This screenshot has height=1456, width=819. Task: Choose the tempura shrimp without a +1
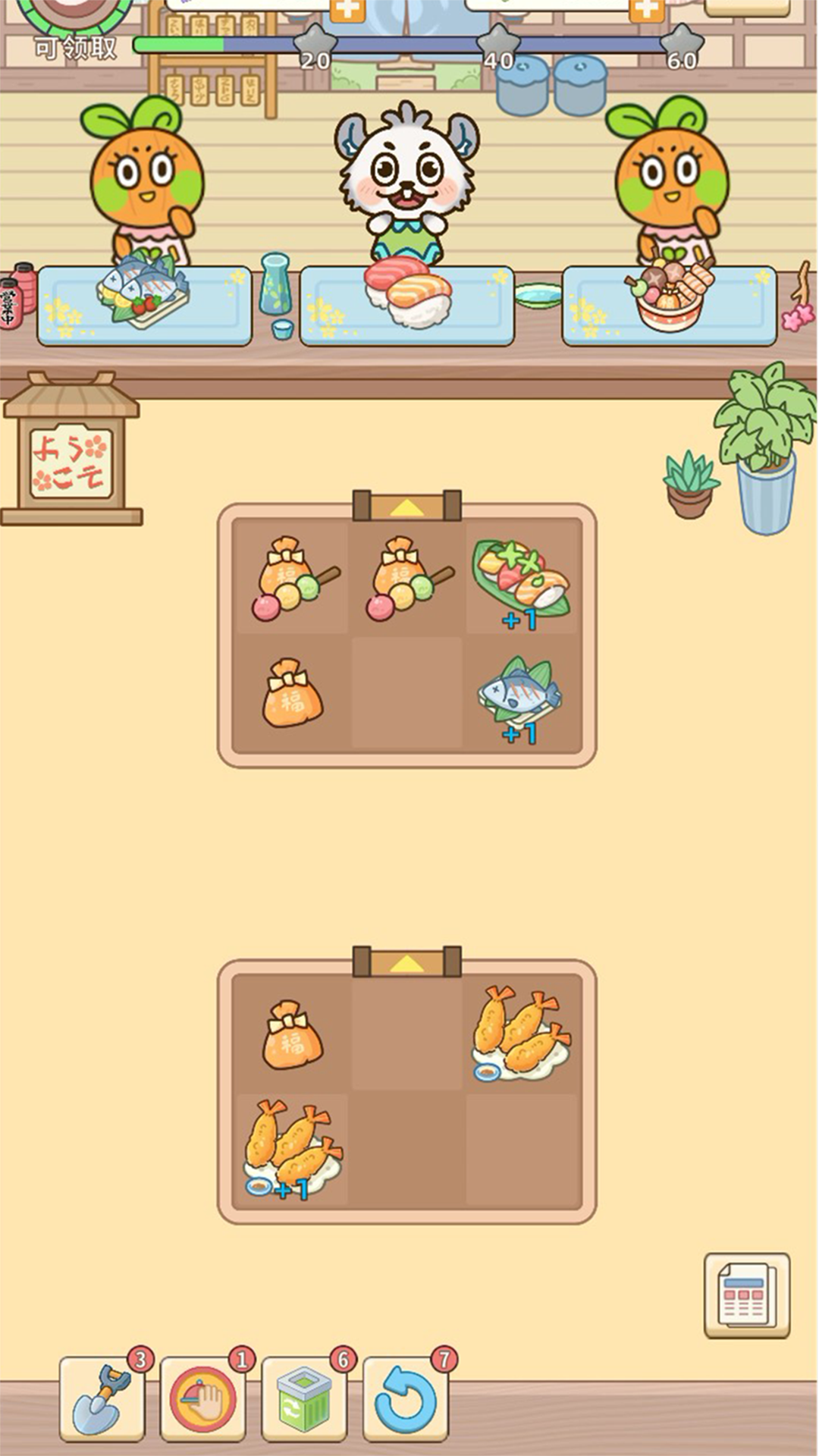522,1033
